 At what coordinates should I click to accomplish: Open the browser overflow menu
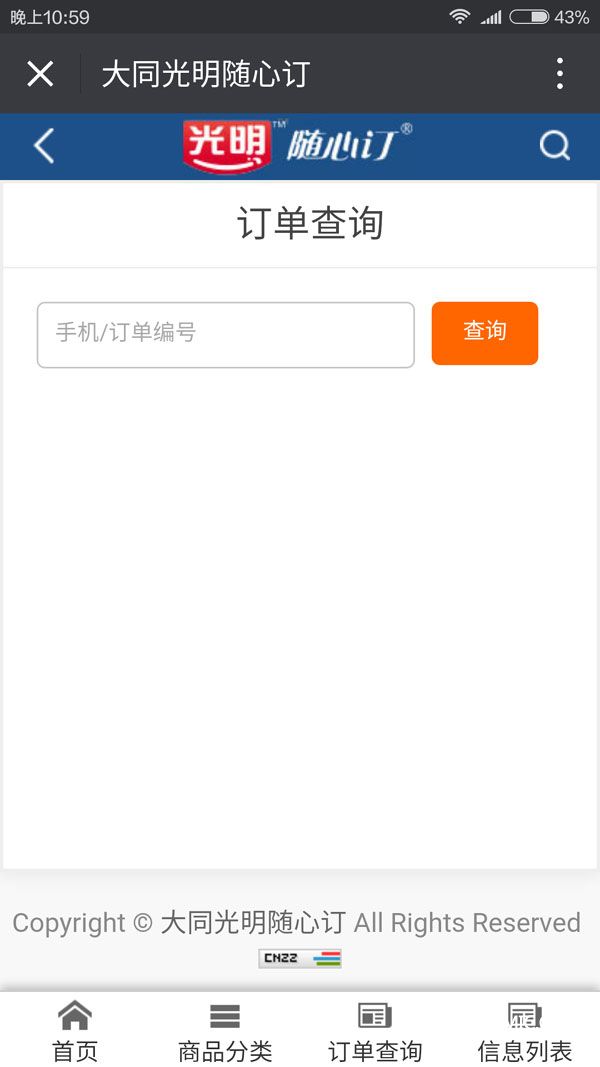tap(559, 74)
